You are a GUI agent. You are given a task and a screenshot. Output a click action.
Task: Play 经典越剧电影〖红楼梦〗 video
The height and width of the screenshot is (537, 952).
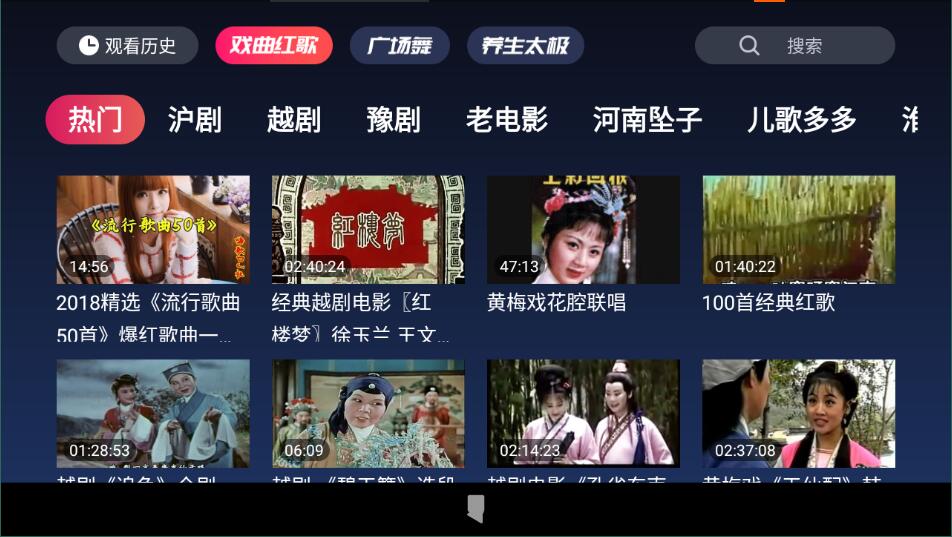click(x=368, y=230)
